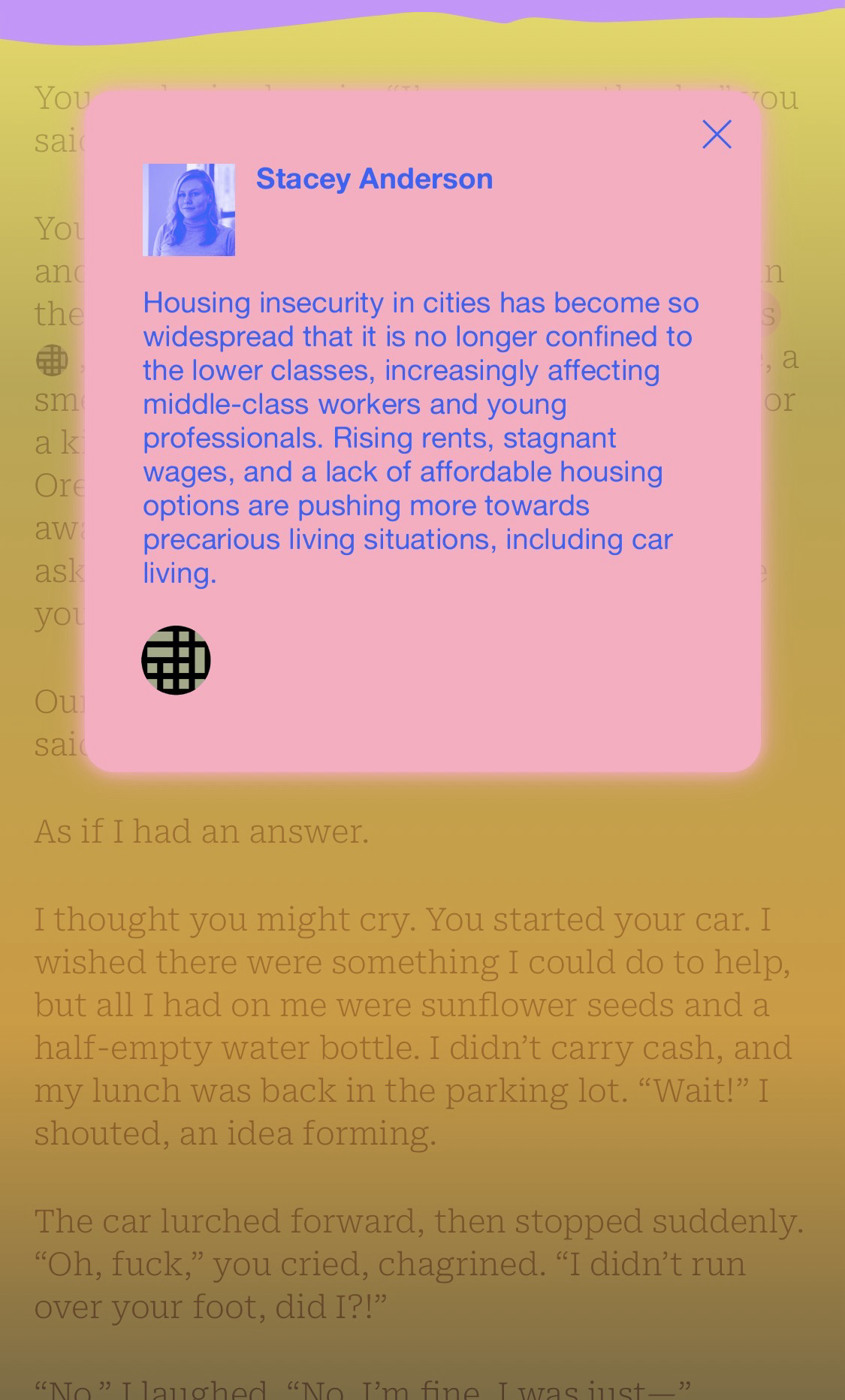Close the Stacey Anderson annotation popup
845x1400 pixels.
coord(717,134)
